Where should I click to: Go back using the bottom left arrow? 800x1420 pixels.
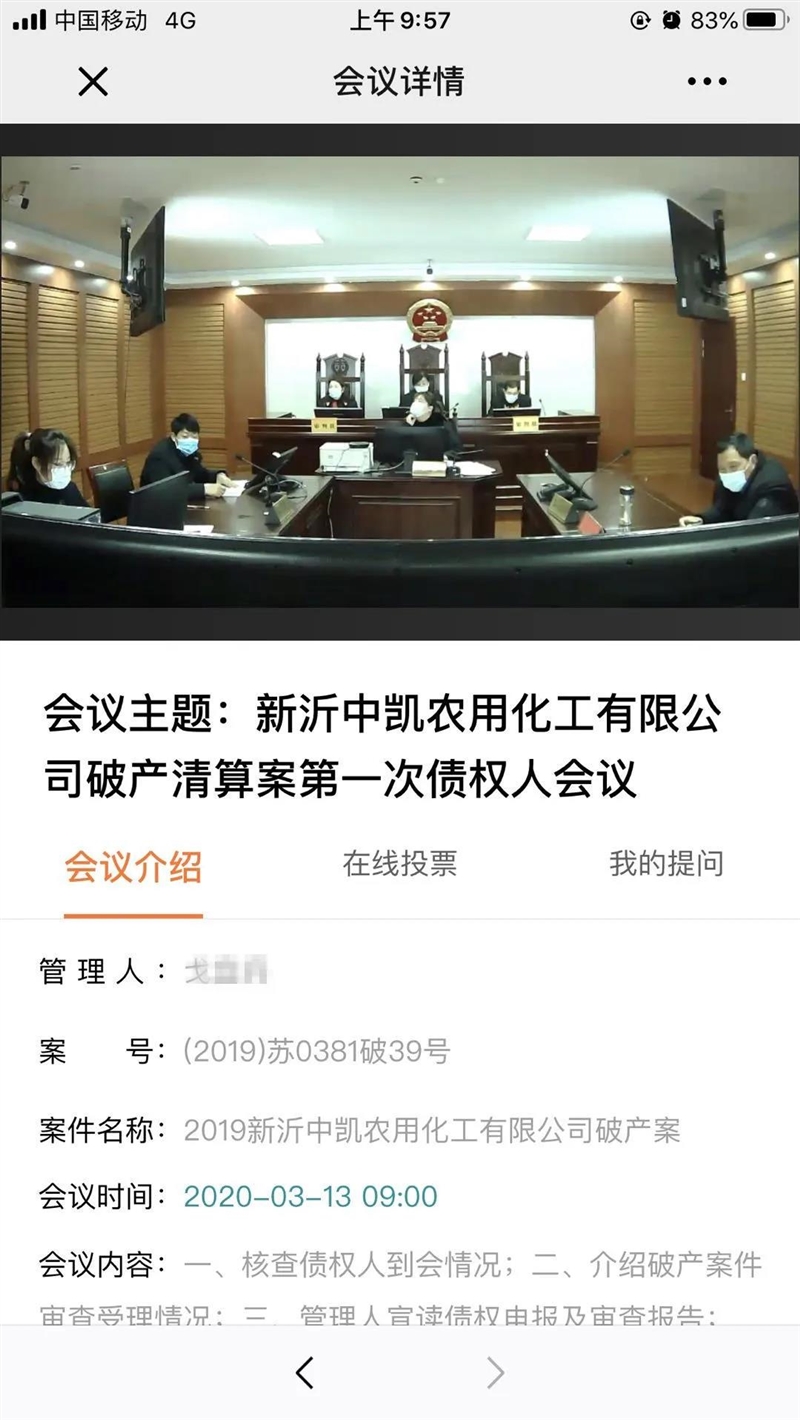pos(305,1373)
